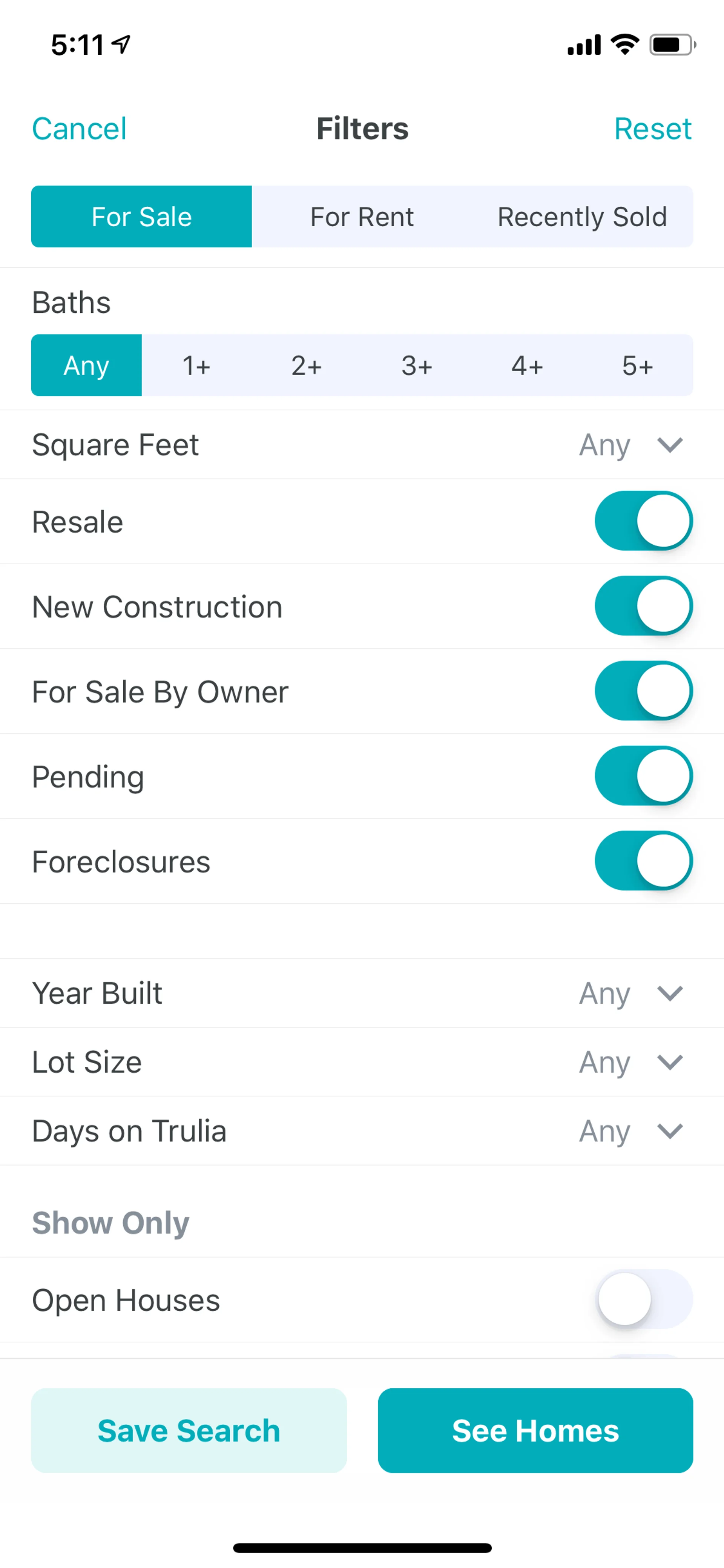
Task: Cancel the filter changes
Action: tap(79, 129)
